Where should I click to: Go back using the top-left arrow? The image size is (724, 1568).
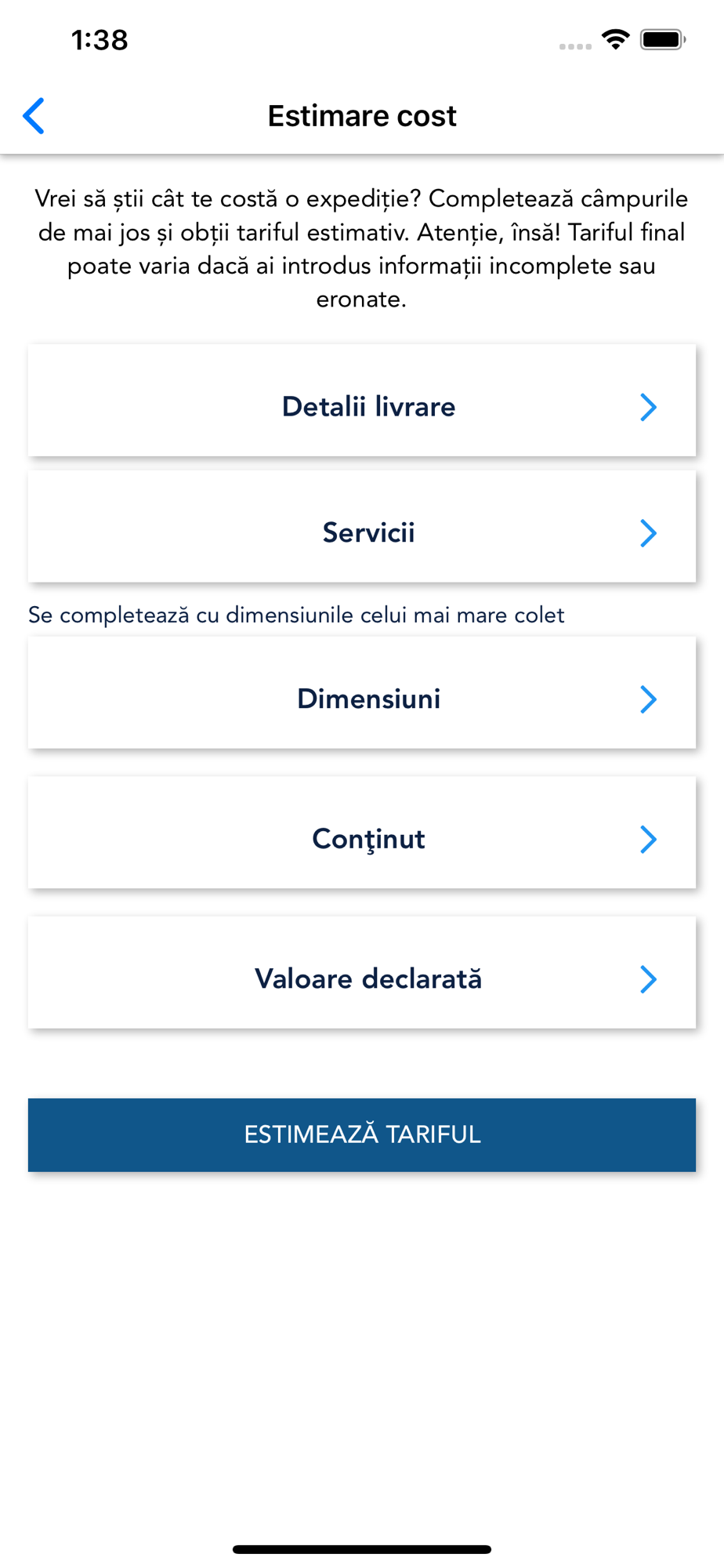(34, 116)
